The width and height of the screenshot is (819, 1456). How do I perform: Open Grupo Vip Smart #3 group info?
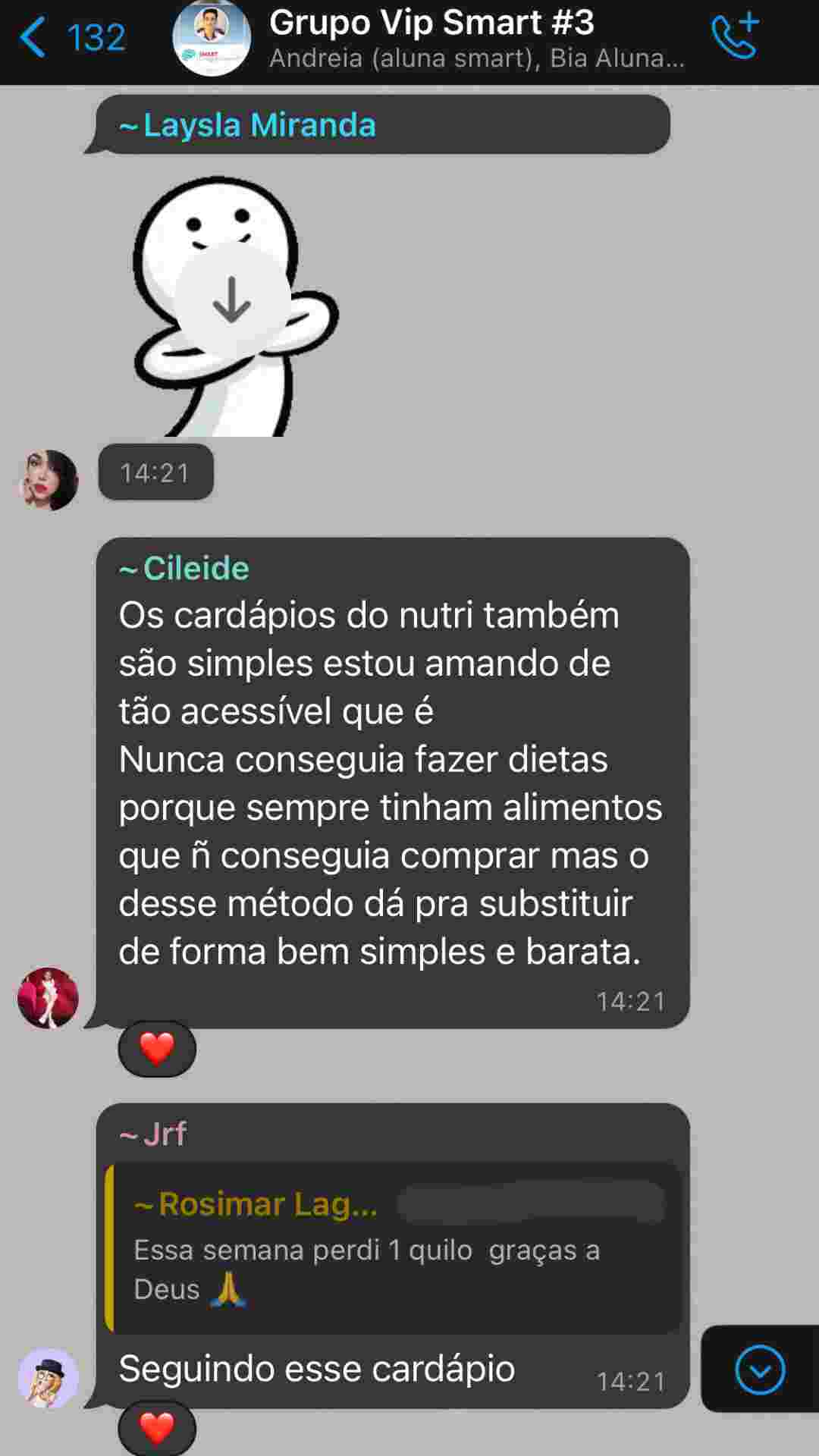(x=432, y=36)
